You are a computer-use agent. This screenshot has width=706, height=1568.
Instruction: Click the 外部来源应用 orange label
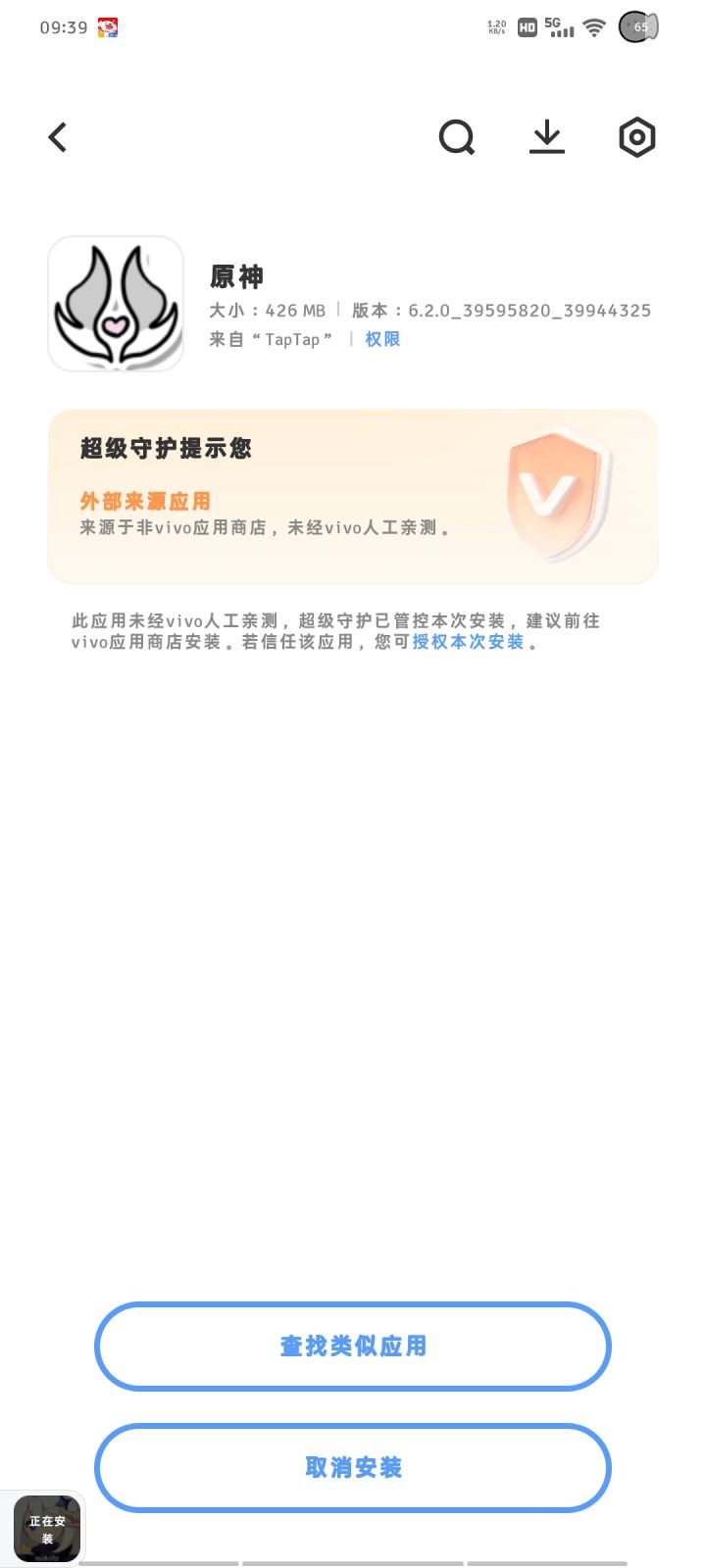pos(147,501)
